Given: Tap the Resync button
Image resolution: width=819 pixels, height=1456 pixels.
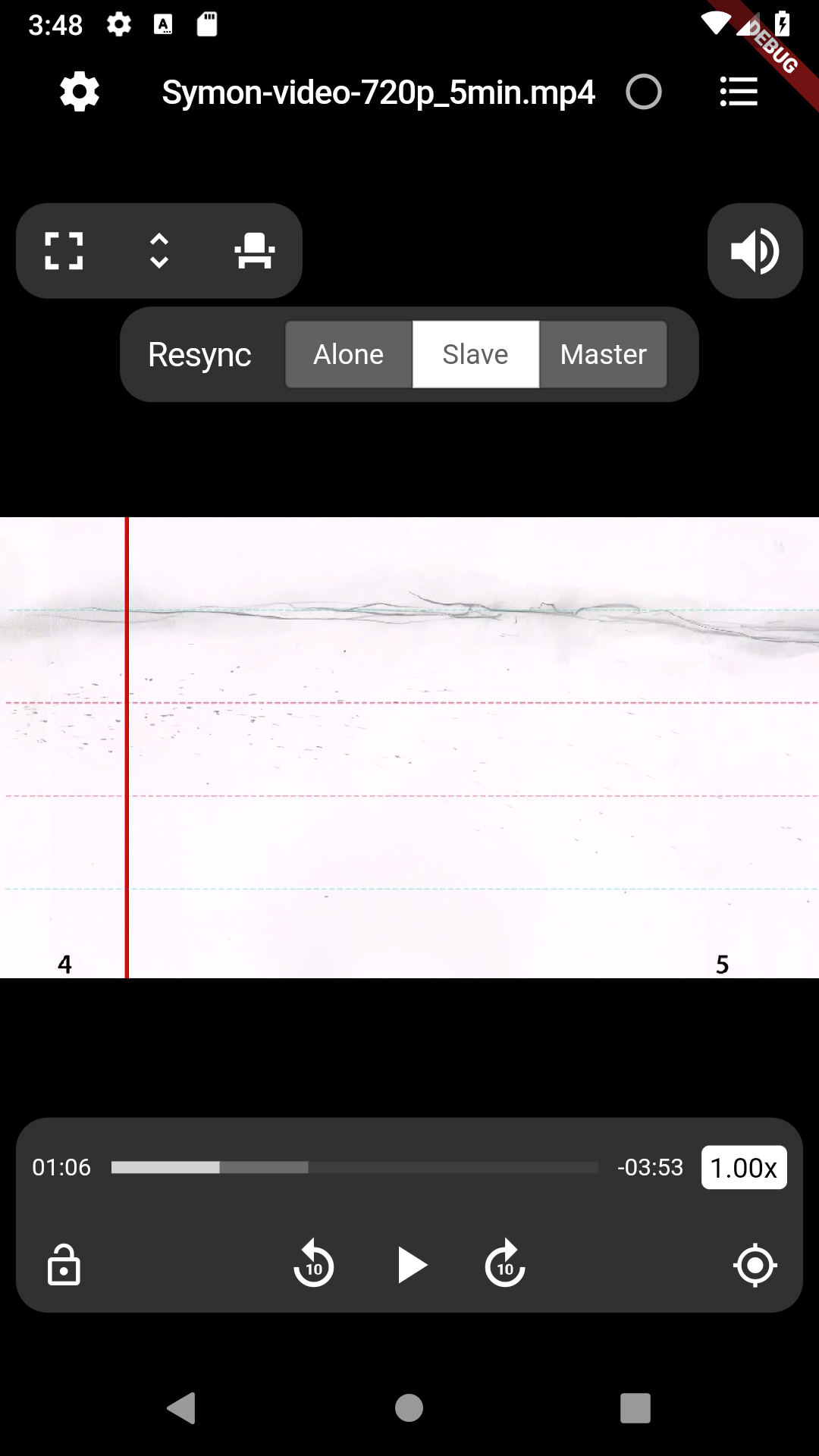Looking at the screenshot, I should coord(199,354).
